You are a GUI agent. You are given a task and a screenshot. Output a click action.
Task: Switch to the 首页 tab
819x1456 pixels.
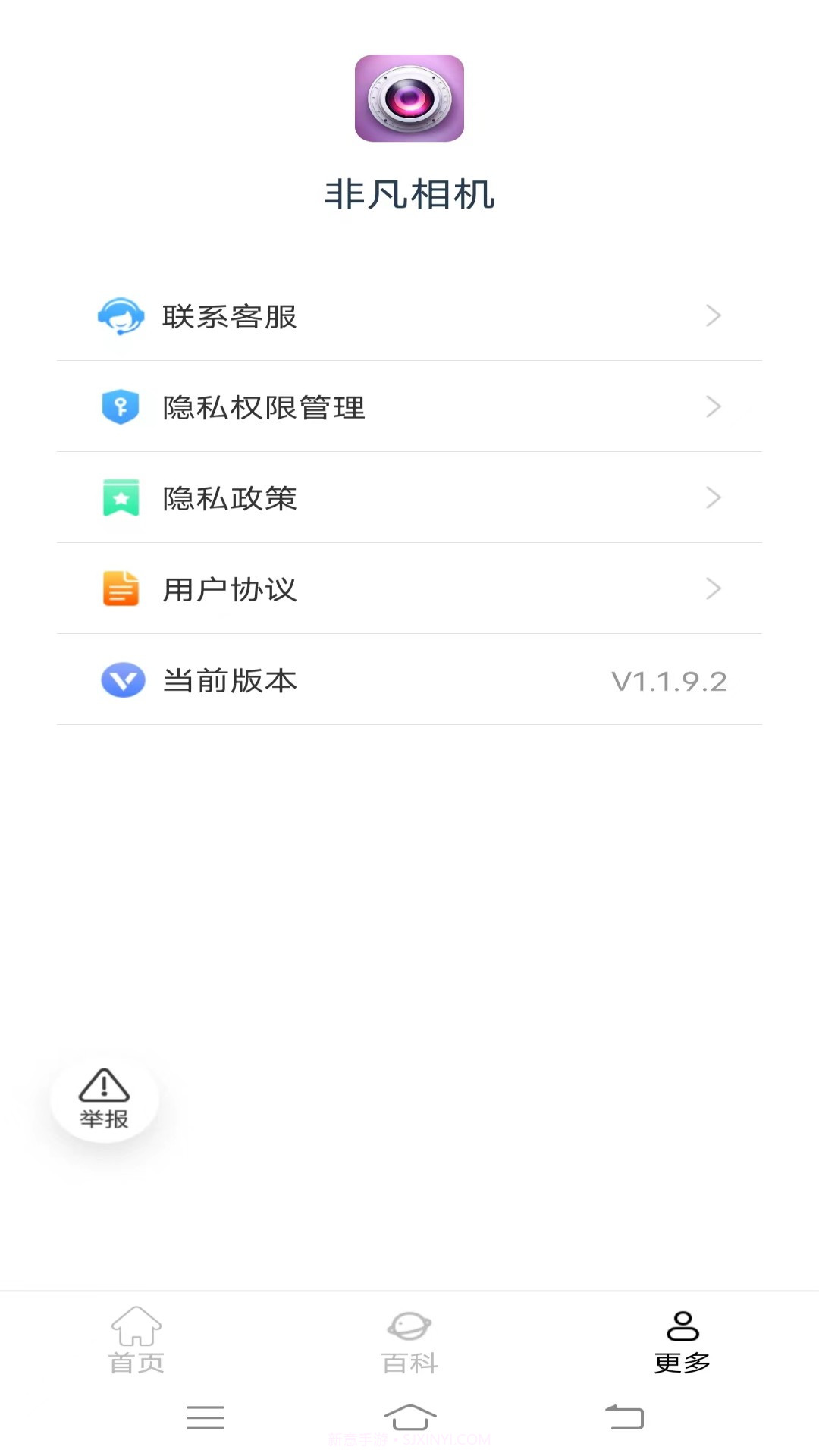pos(136,1342)
